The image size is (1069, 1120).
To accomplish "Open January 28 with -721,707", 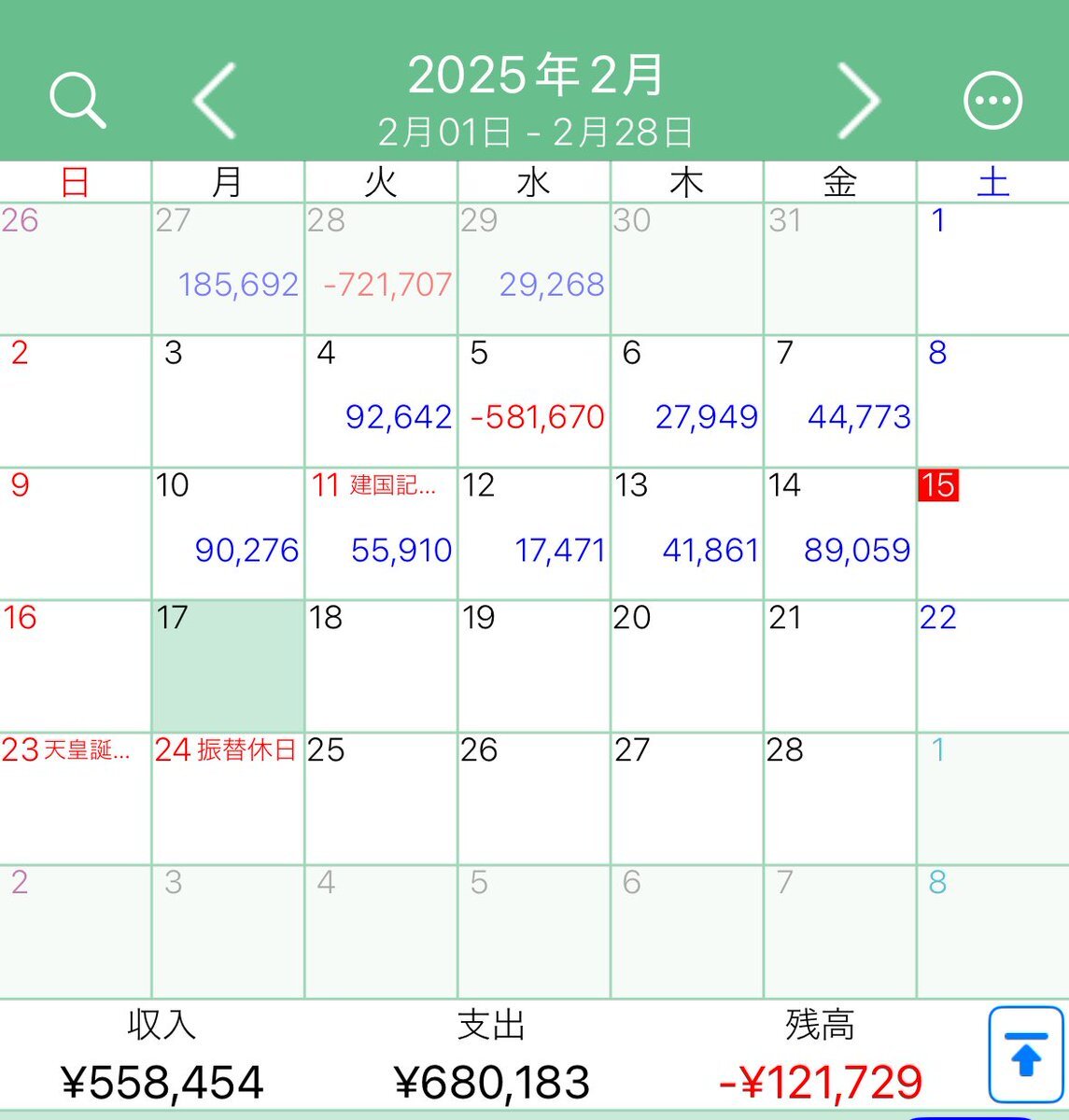I will [381, 269].
